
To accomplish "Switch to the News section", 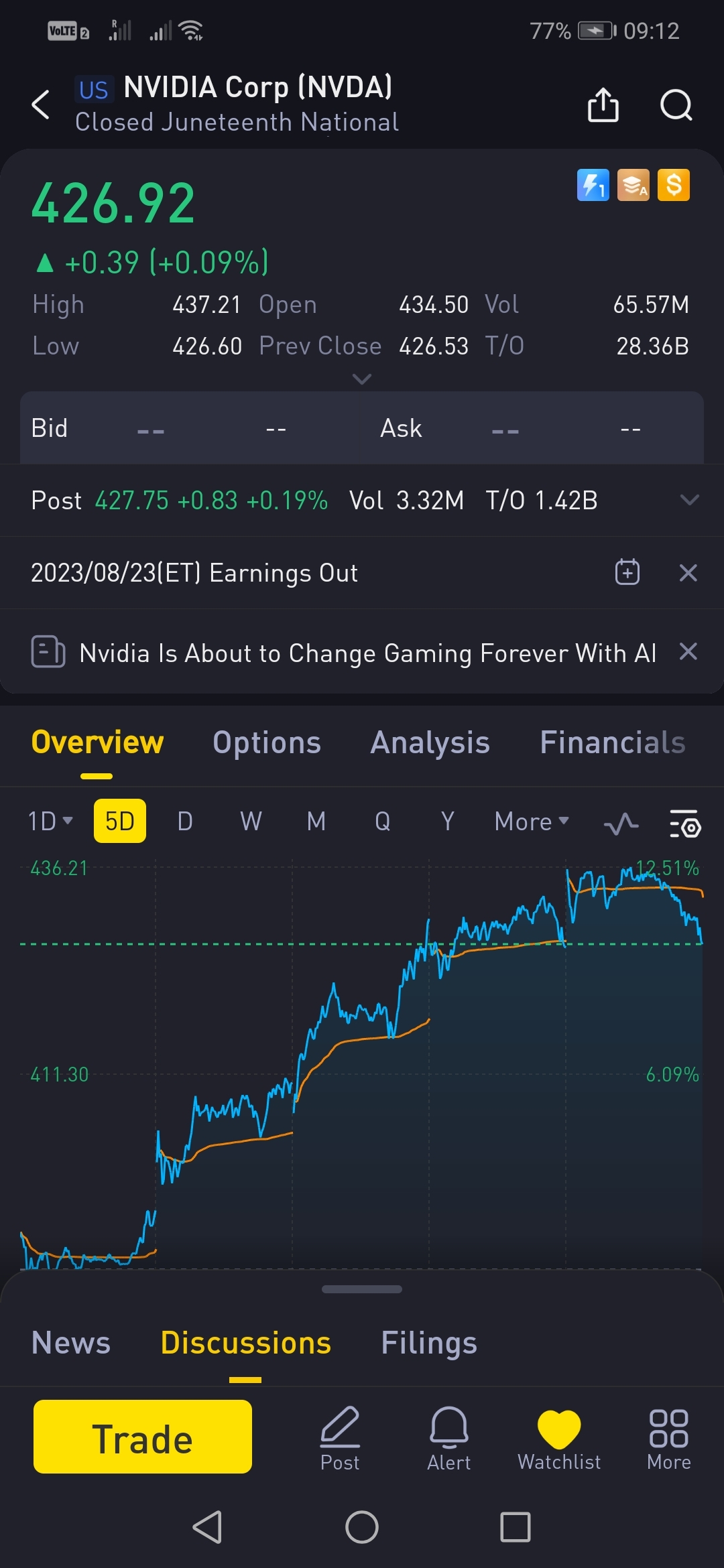I will (x=71, y=1343).
